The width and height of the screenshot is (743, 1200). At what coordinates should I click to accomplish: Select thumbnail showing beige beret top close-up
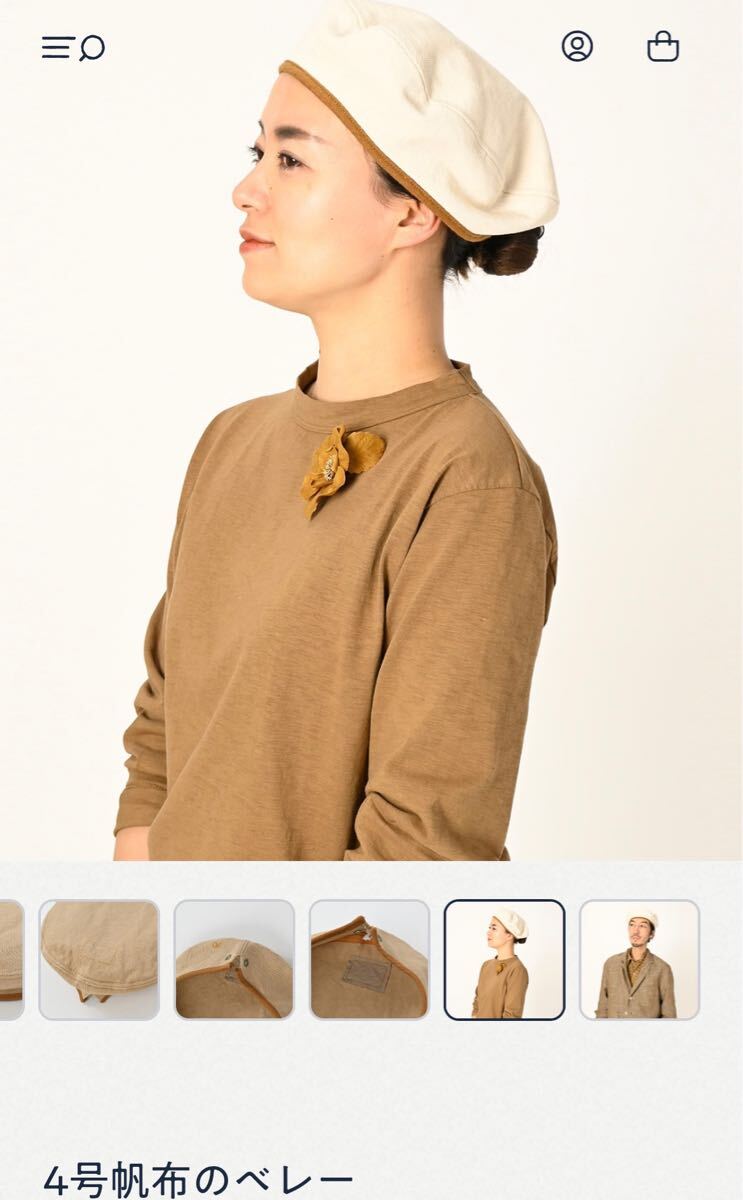point(99,959)
